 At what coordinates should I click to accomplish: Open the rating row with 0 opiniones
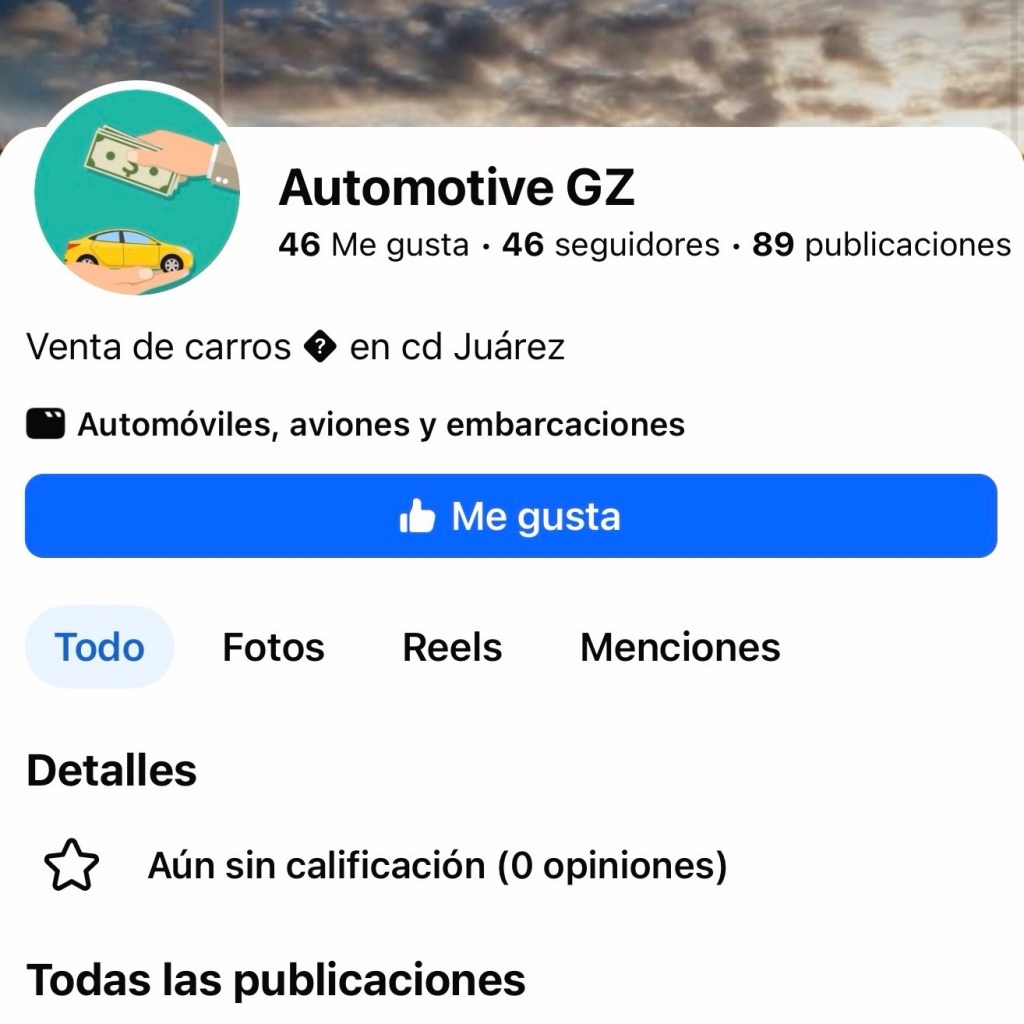pos(436,865)
